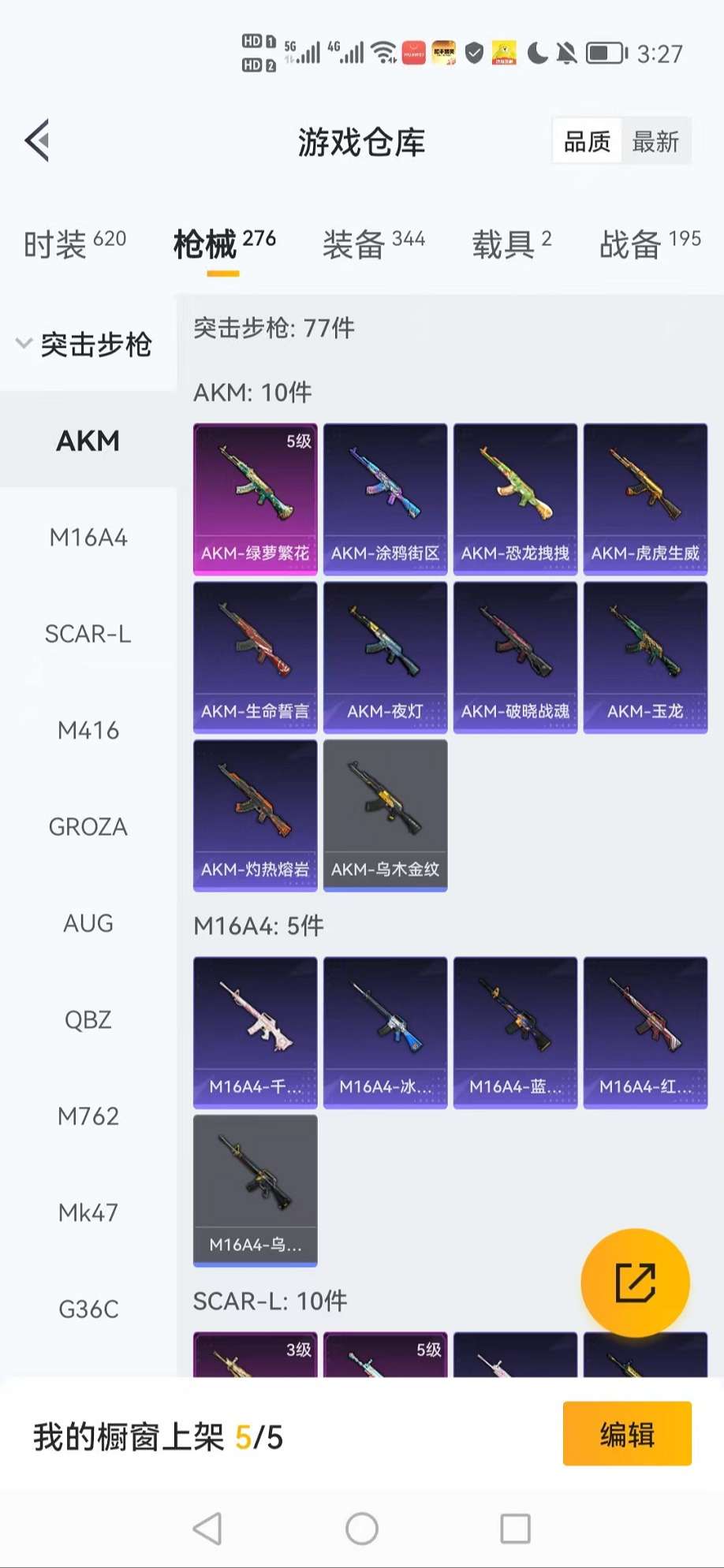724x1568 pixels.
Task: Tap the system home button
Action: (x=362, y=1529)
